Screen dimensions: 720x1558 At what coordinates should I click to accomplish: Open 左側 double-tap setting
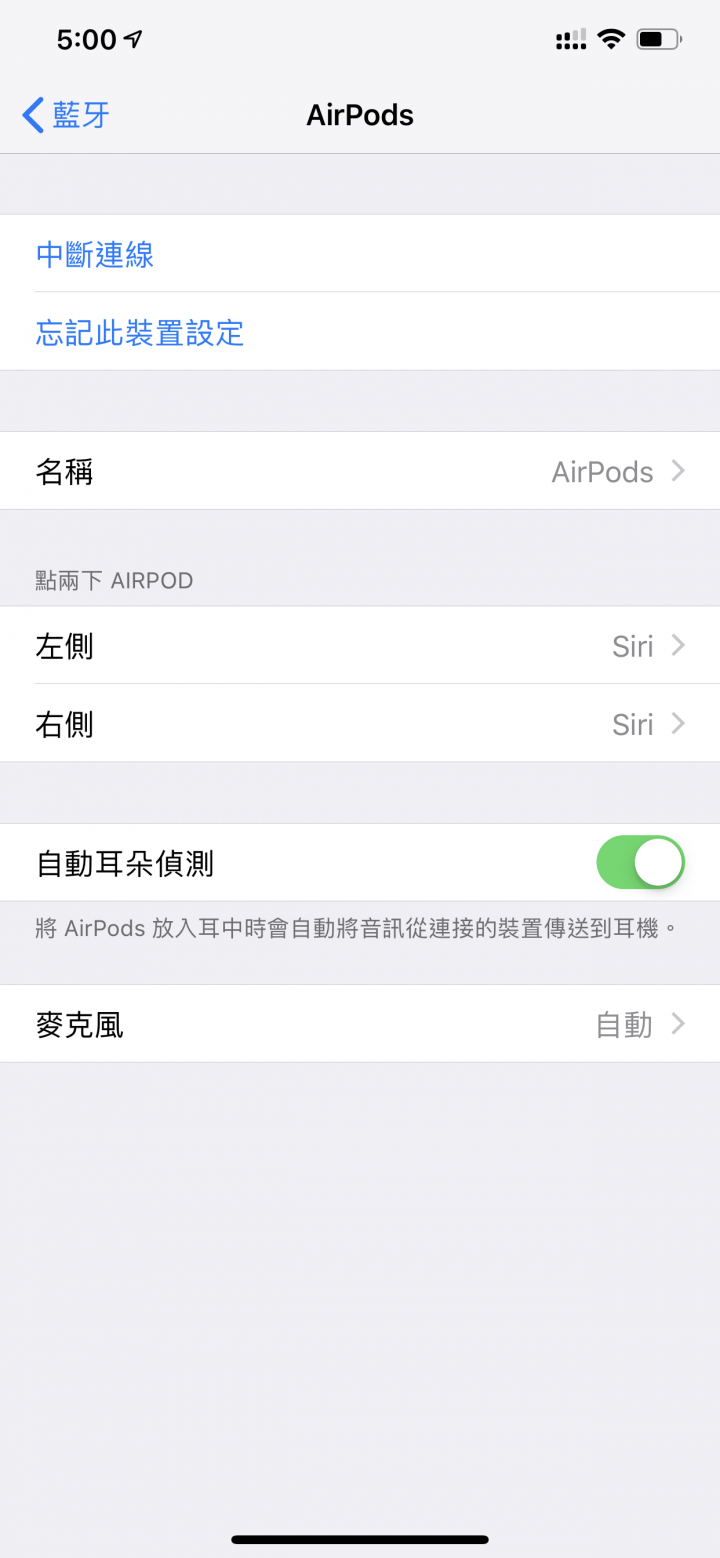pos(360,646)
